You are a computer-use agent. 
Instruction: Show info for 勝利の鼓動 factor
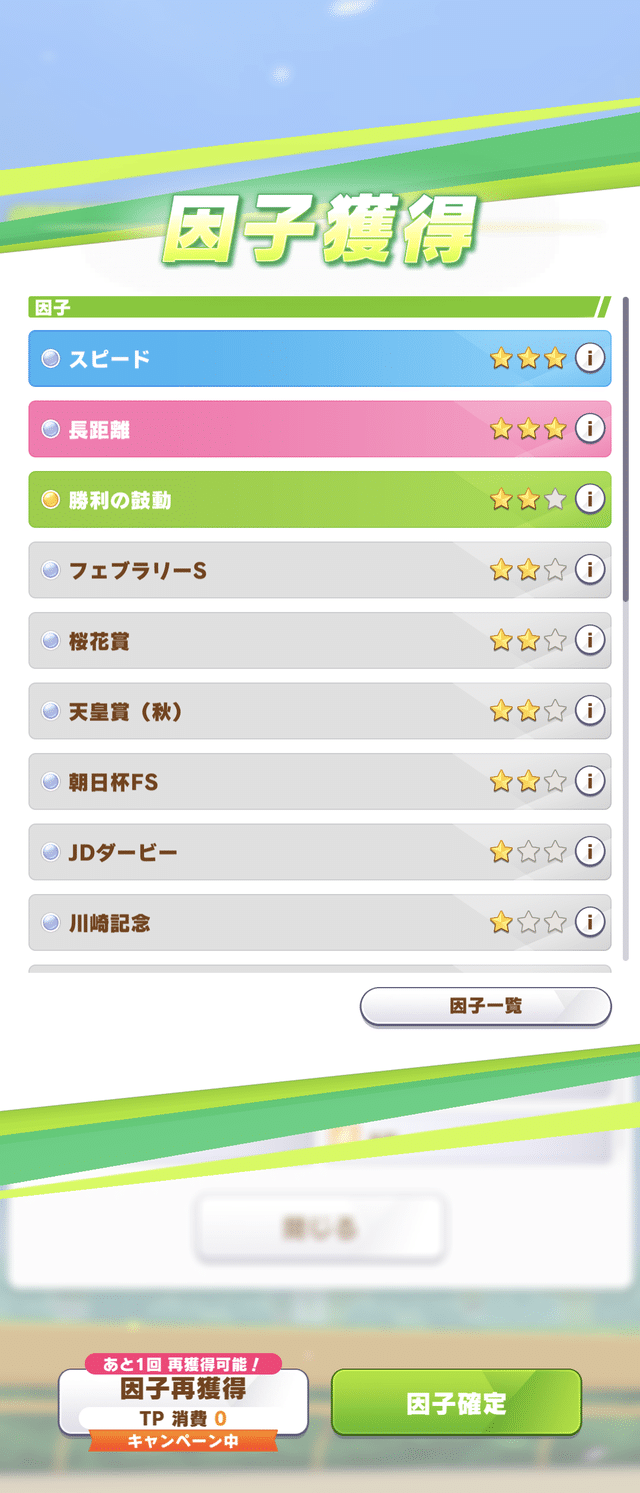click(590, 499)
